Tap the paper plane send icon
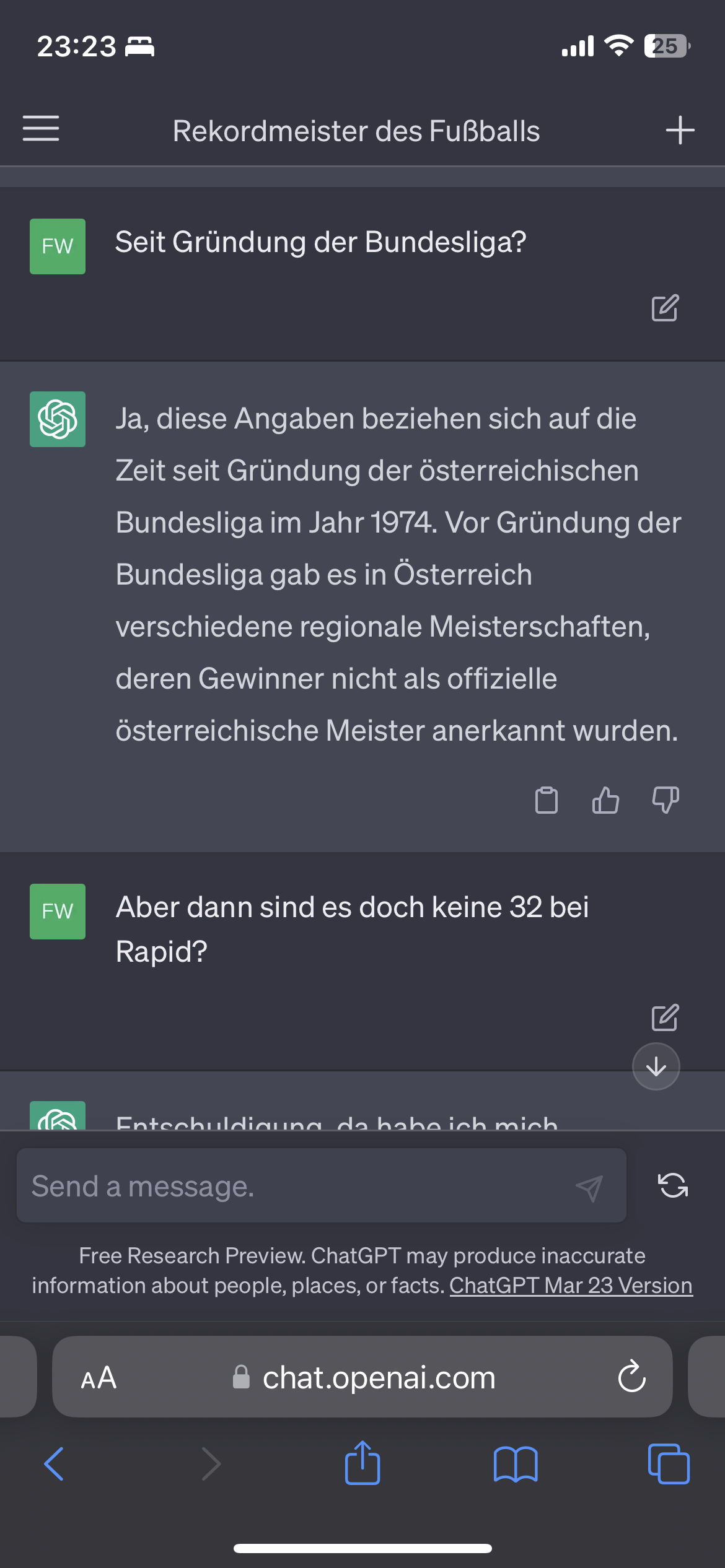This screenshot has width=725, height=1568. 589,1187
